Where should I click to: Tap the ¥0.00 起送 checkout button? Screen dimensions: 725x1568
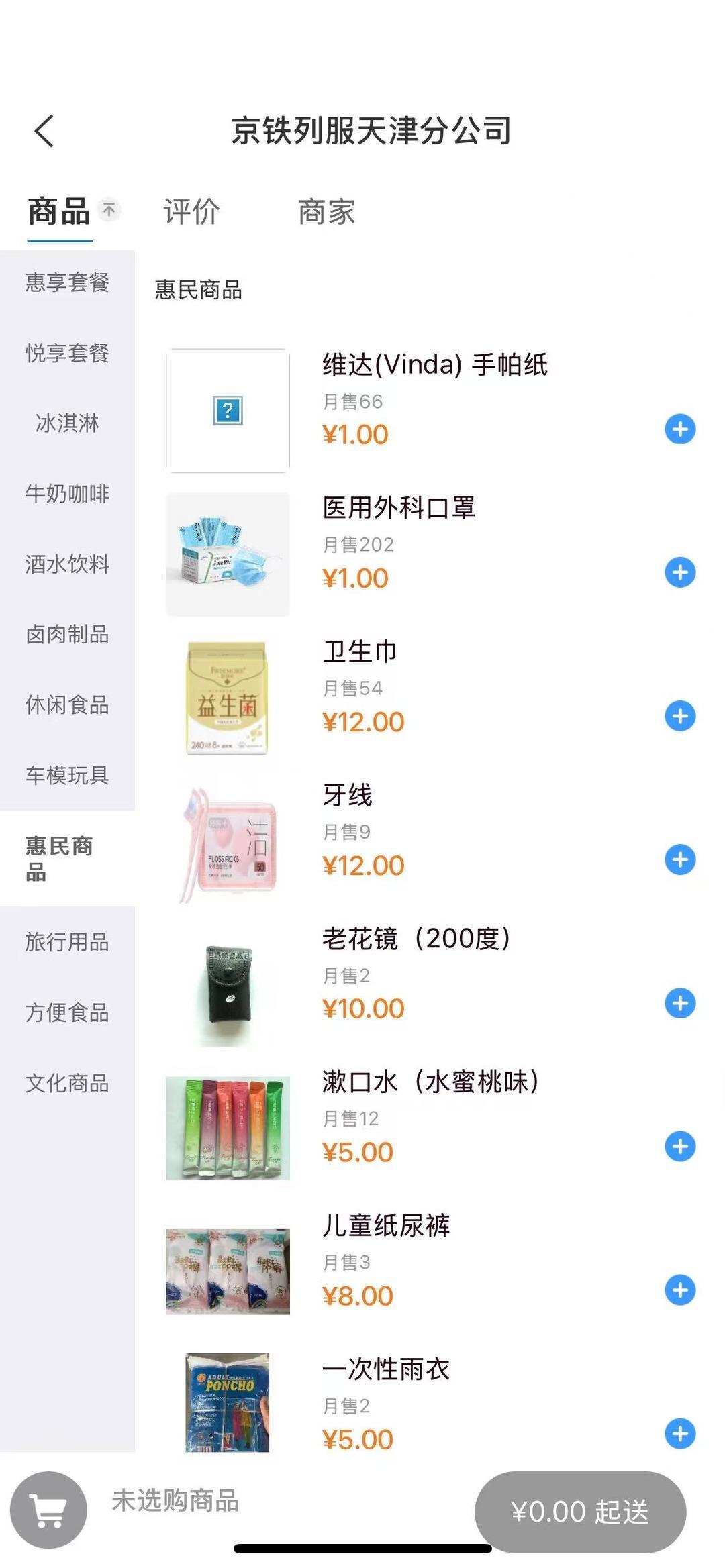(x=580, y=1512)
